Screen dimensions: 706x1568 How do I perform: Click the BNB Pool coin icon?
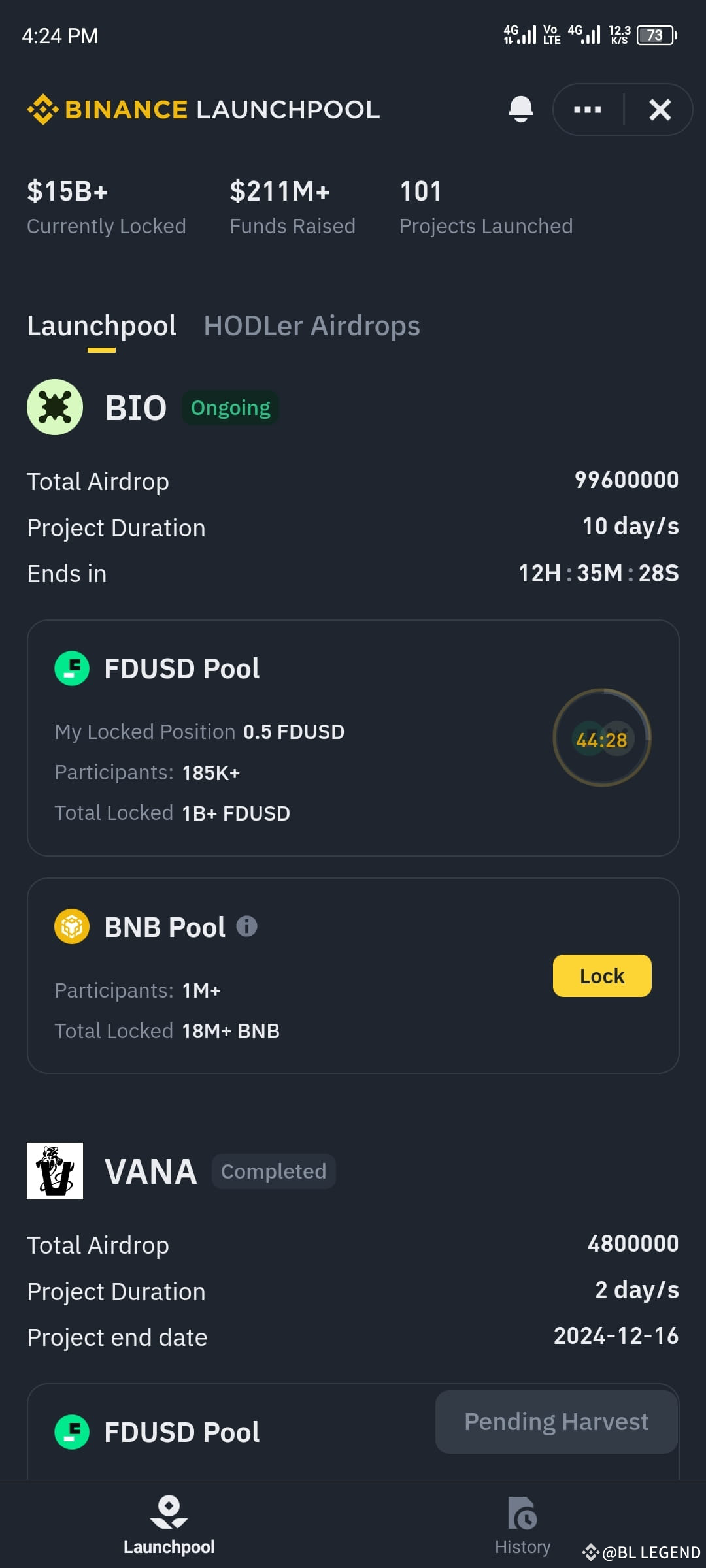[x=72, y=926]
